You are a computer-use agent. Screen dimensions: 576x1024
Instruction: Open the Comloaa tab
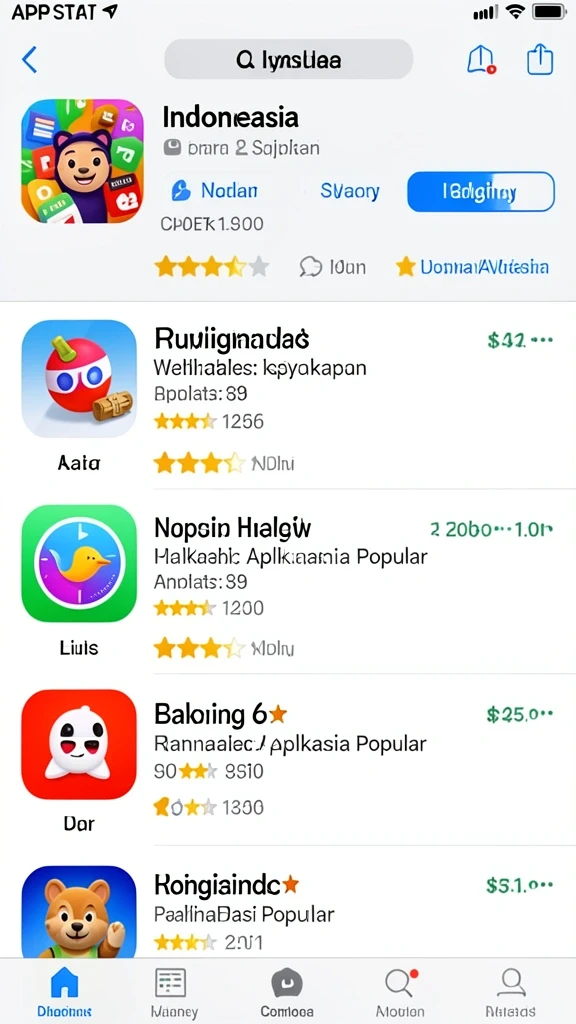click(287, 991)
